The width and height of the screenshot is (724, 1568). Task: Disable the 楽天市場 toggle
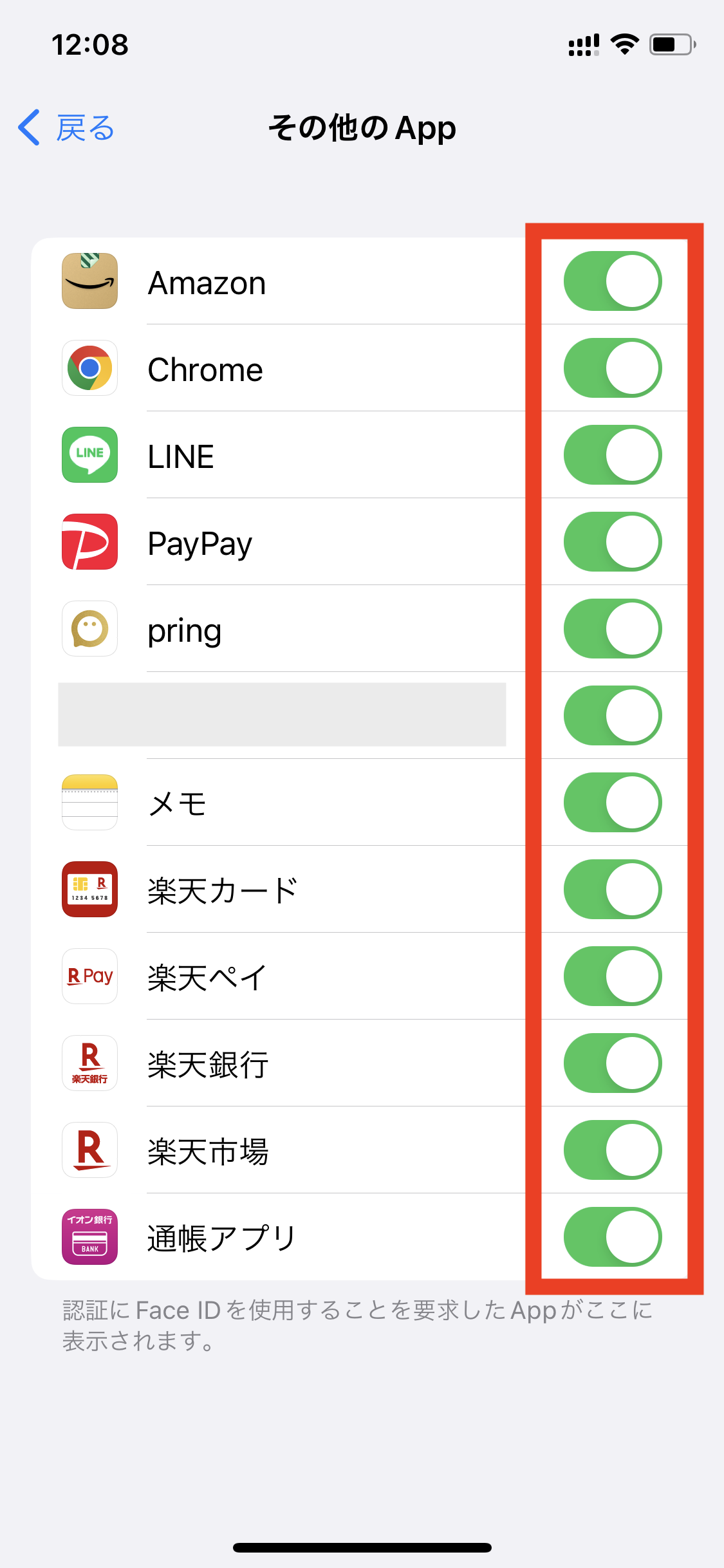pyautogui.click(x=613, y=1150)
